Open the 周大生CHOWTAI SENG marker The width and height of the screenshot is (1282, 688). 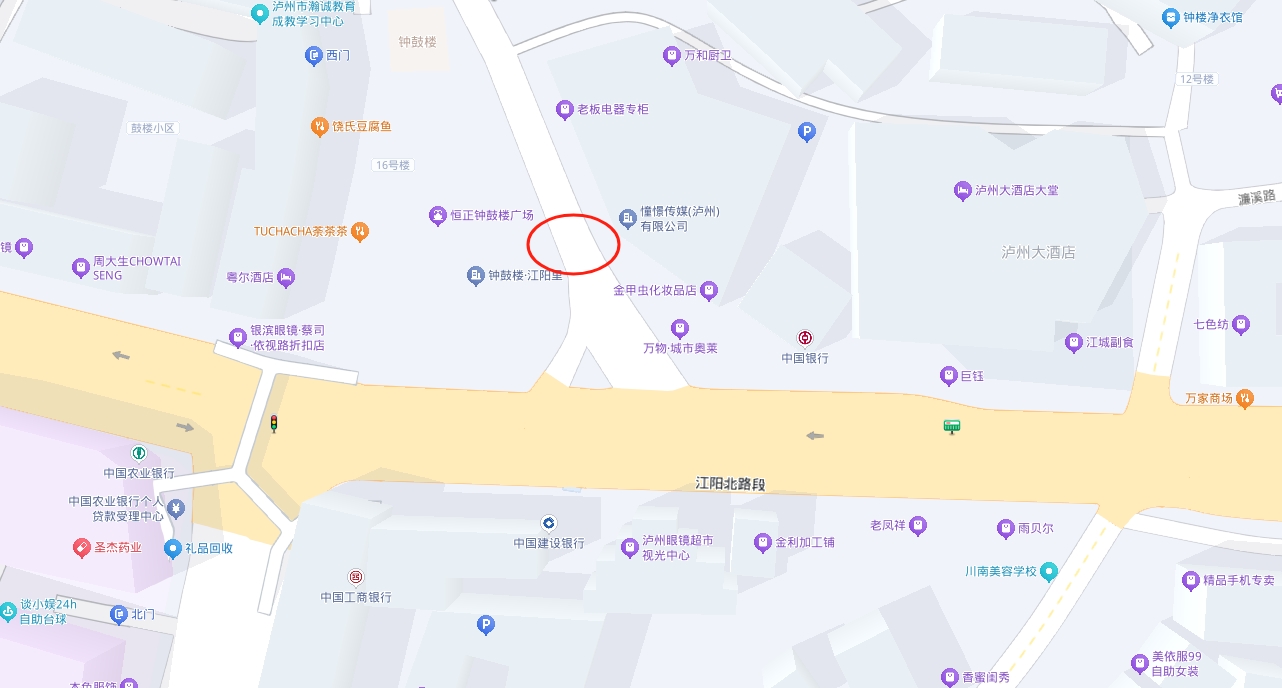tap(81, 267)
